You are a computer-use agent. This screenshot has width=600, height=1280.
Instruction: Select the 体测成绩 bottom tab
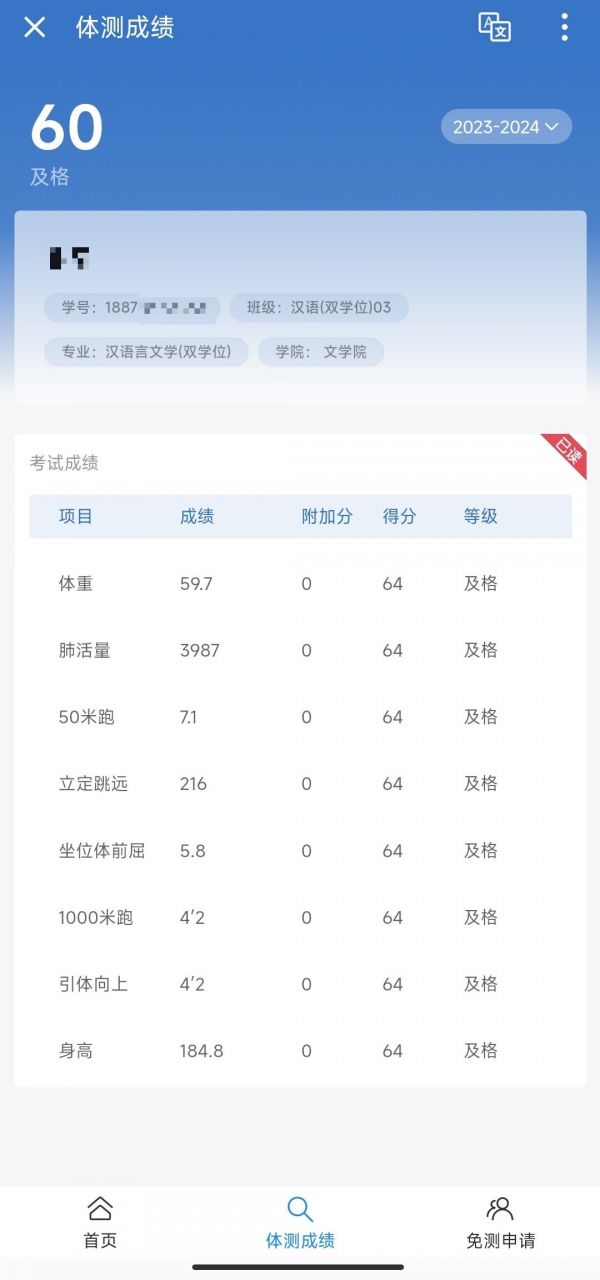[300, 1222]
